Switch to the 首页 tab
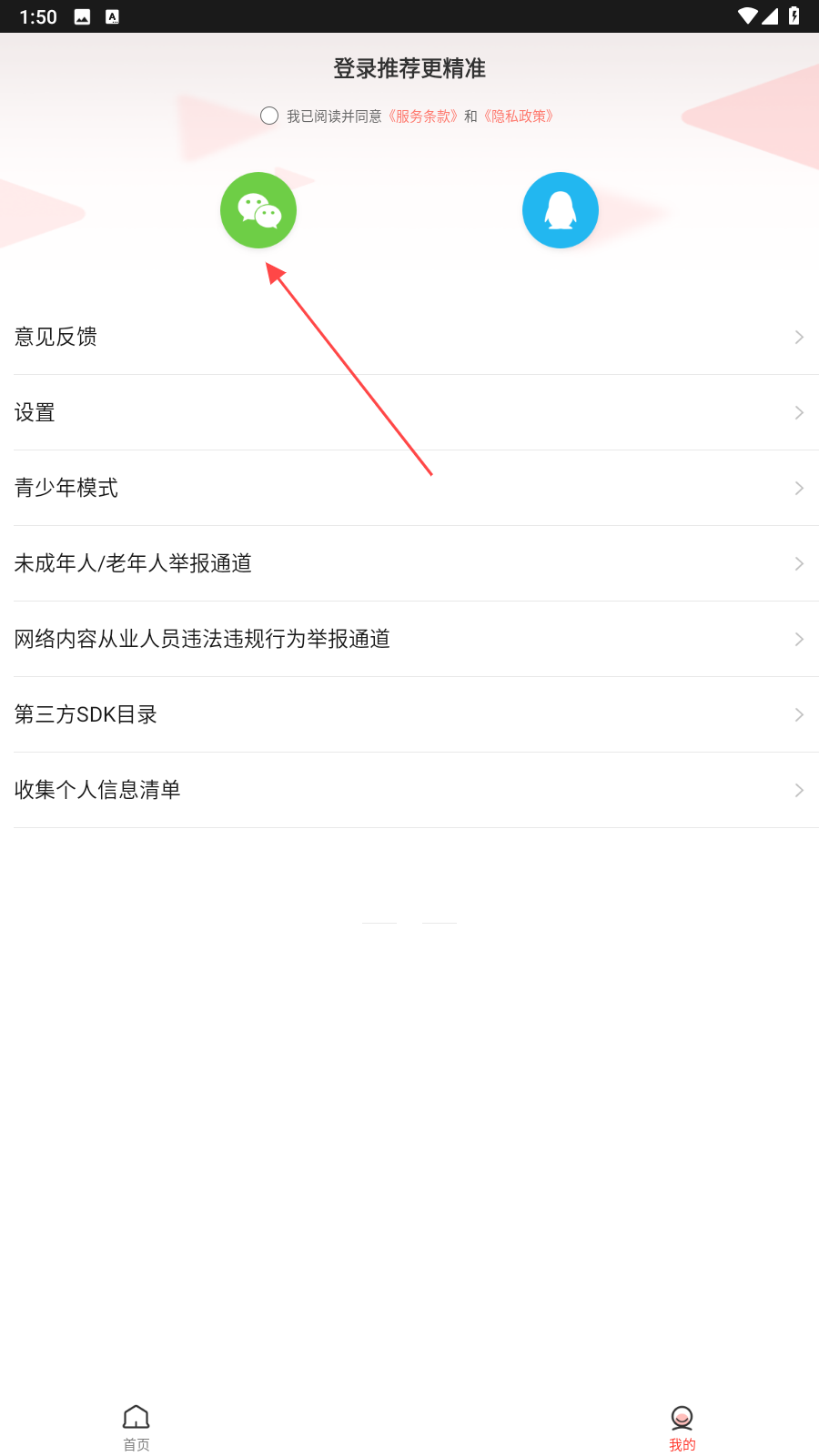The image size is (819, 1456). tap(136, 1428)
